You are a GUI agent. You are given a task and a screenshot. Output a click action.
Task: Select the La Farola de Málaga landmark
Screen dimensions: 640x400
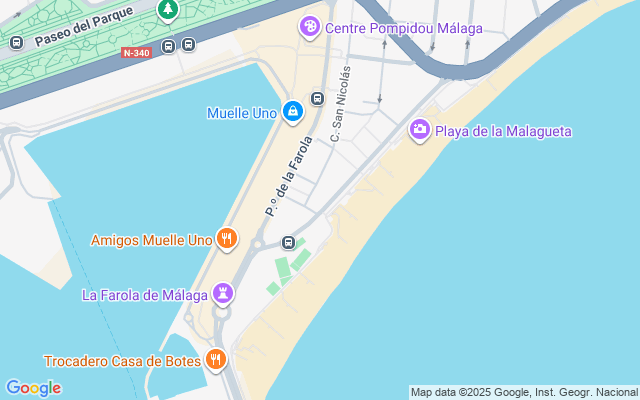click(x=223, y=294)
